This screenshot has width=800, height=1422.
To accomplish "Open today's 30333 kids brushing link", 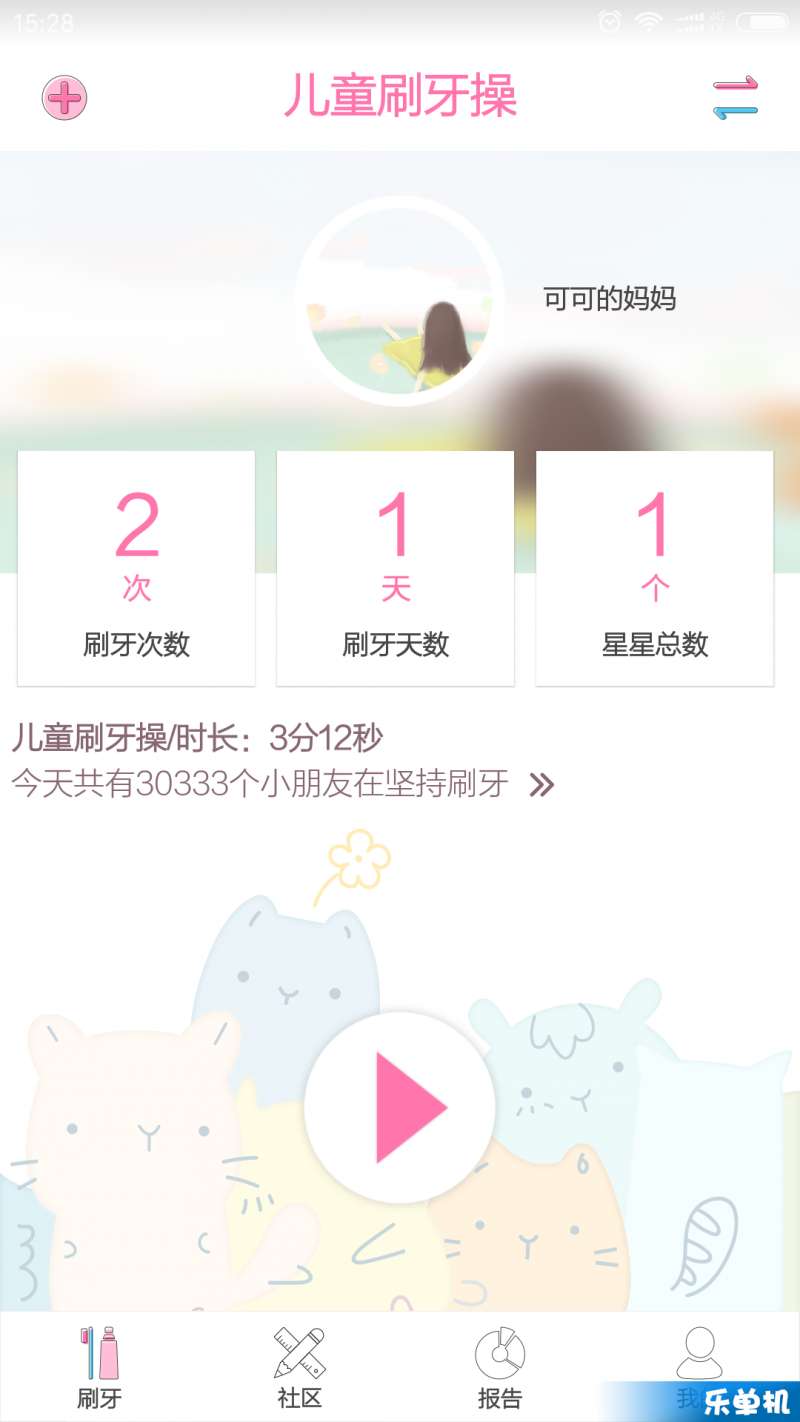I will pos(282,784).
